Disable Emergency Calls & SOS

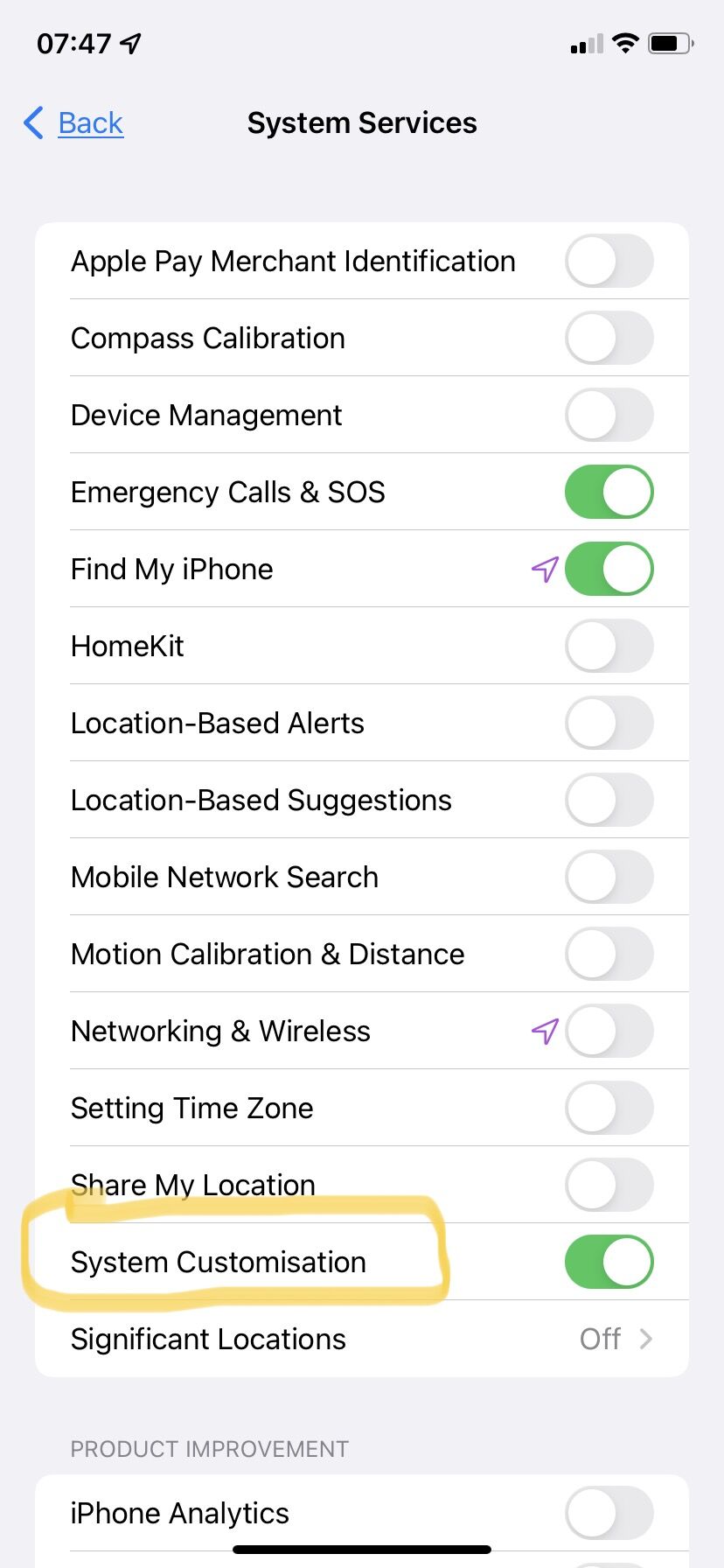[x=609, y=492]
